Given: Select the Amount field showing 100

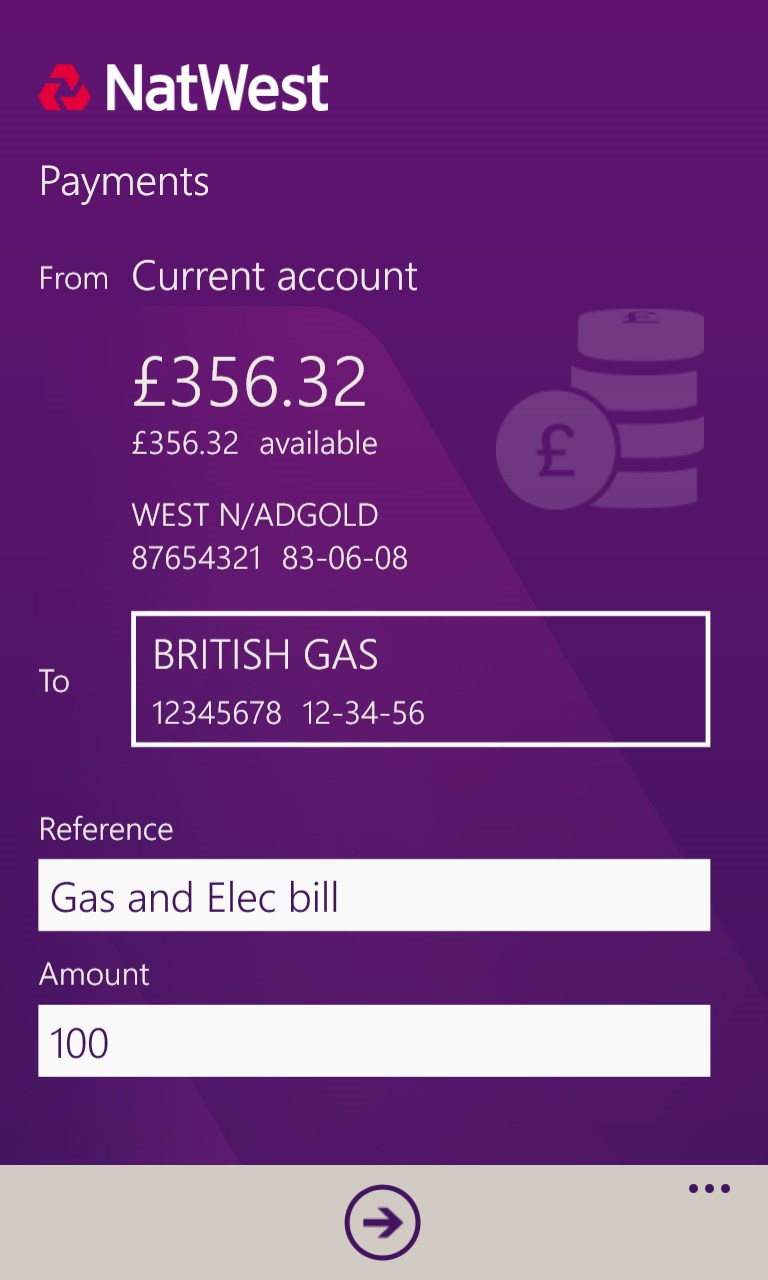Looking at the screenshot, I should (374, 1041).
